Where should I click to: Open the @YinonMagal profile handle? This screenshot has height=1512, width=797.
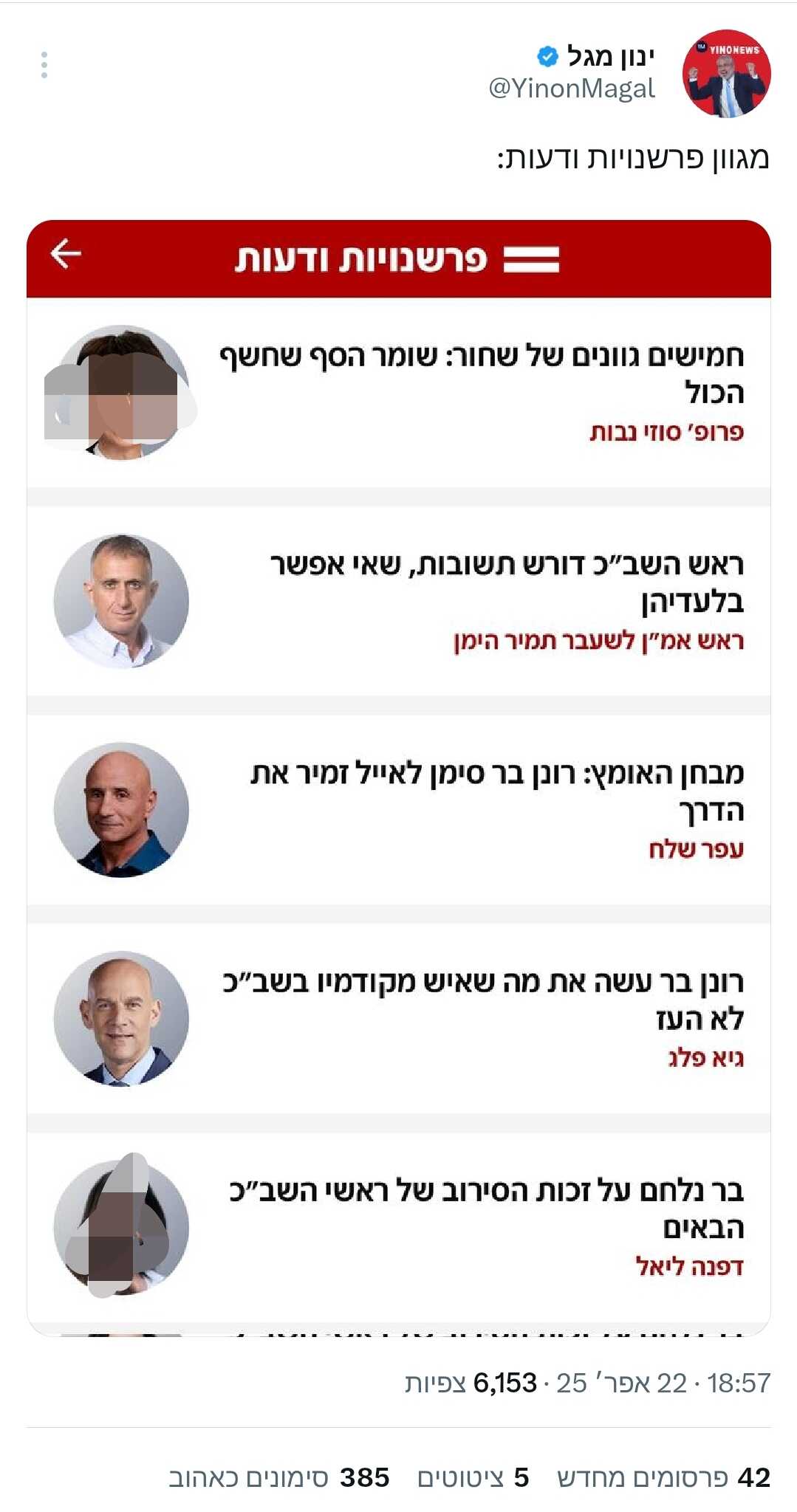[572, 89]
